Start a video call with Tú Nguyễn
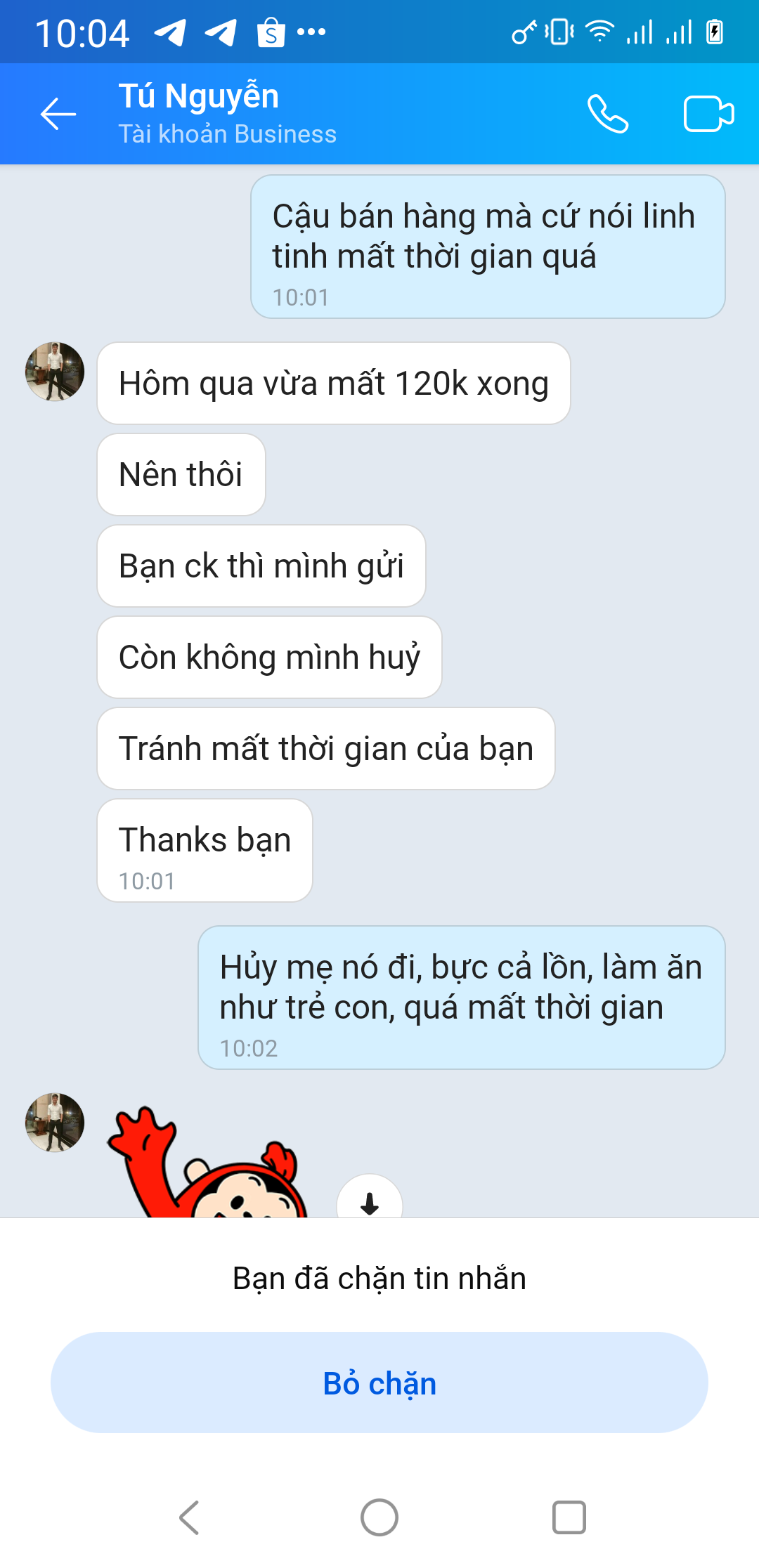 [x=708, y=114]
